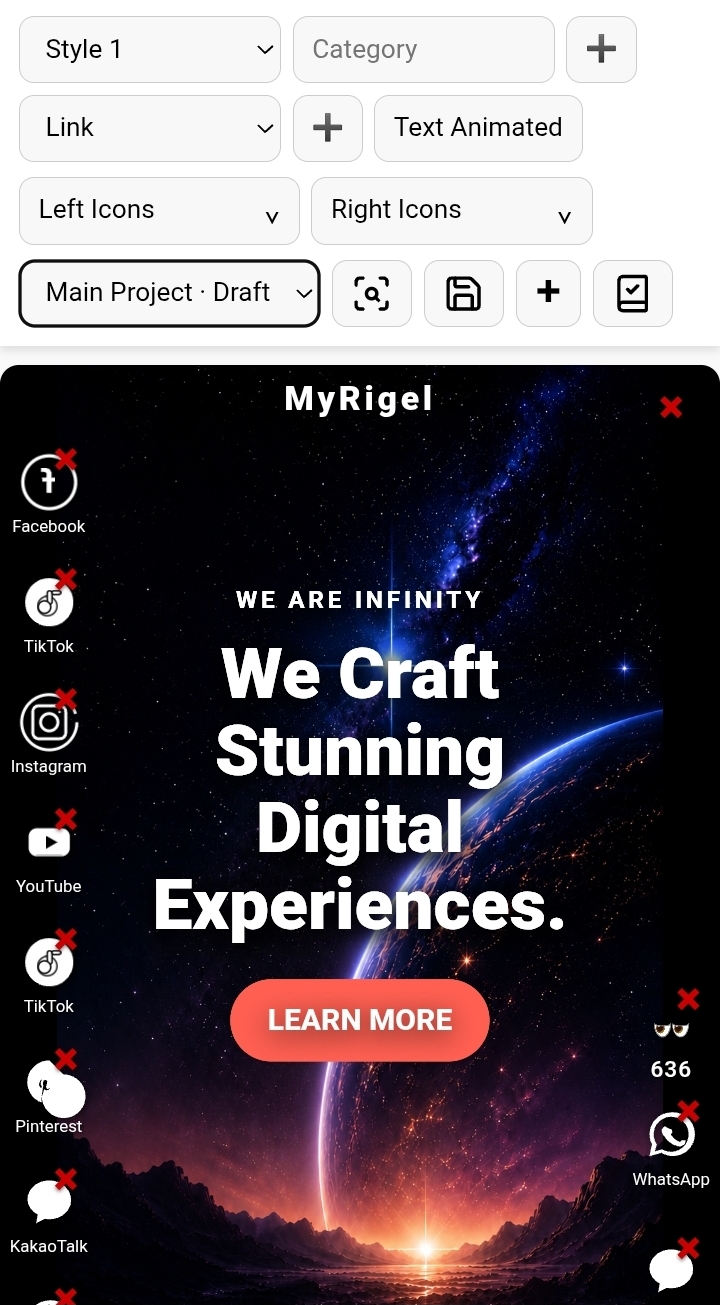Remove the MyRigel header with red X
Screen dimensions: 720x1305
(671, 407)
